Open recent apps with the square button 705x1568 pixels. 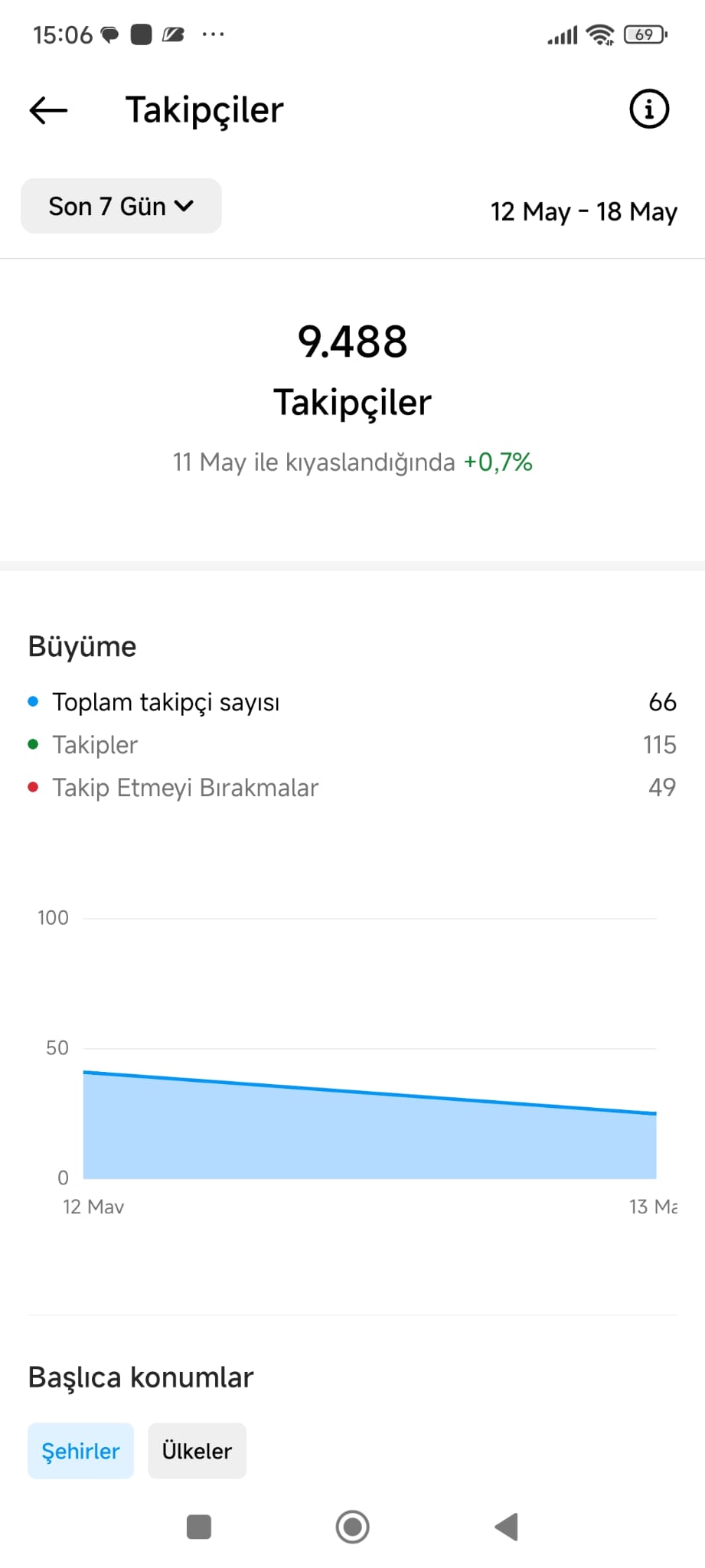click(199, 1527)
